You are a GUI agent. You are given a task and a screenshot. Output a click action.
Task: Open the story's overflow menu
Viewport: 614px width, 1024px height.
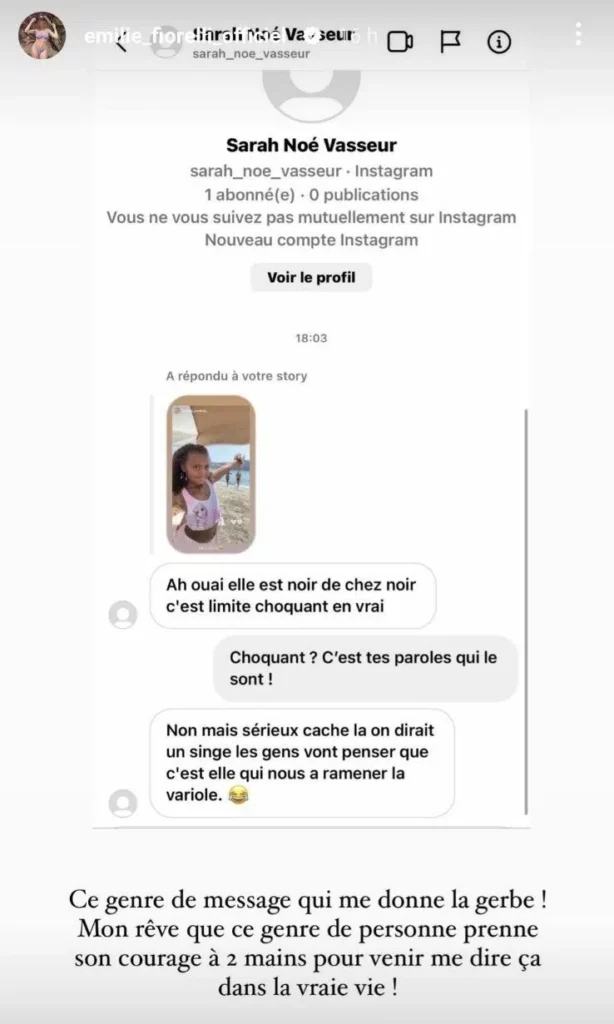pos(579,35)
